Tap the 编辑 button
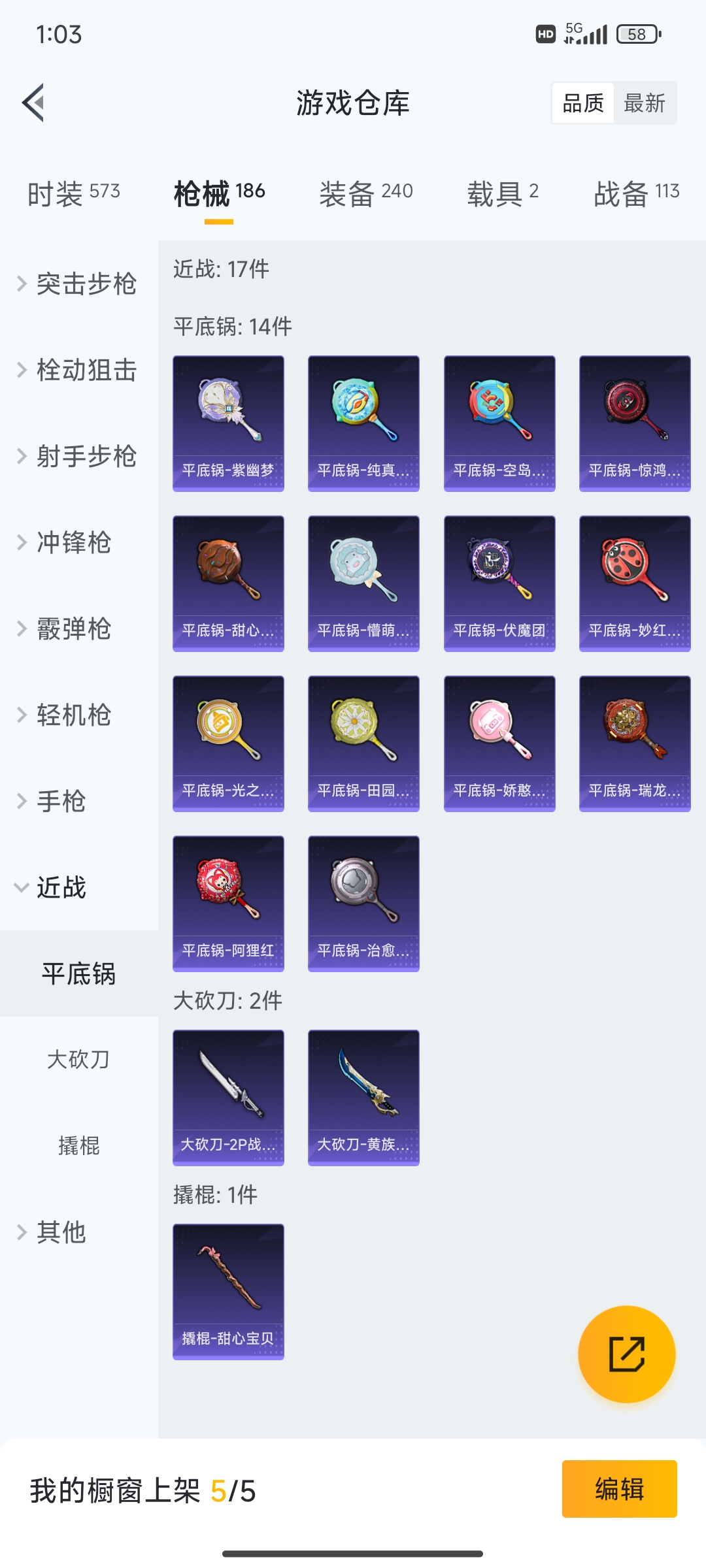The width and height of the screenshot is (706, 1568). pyautogui.click(x=619, y=1489)
